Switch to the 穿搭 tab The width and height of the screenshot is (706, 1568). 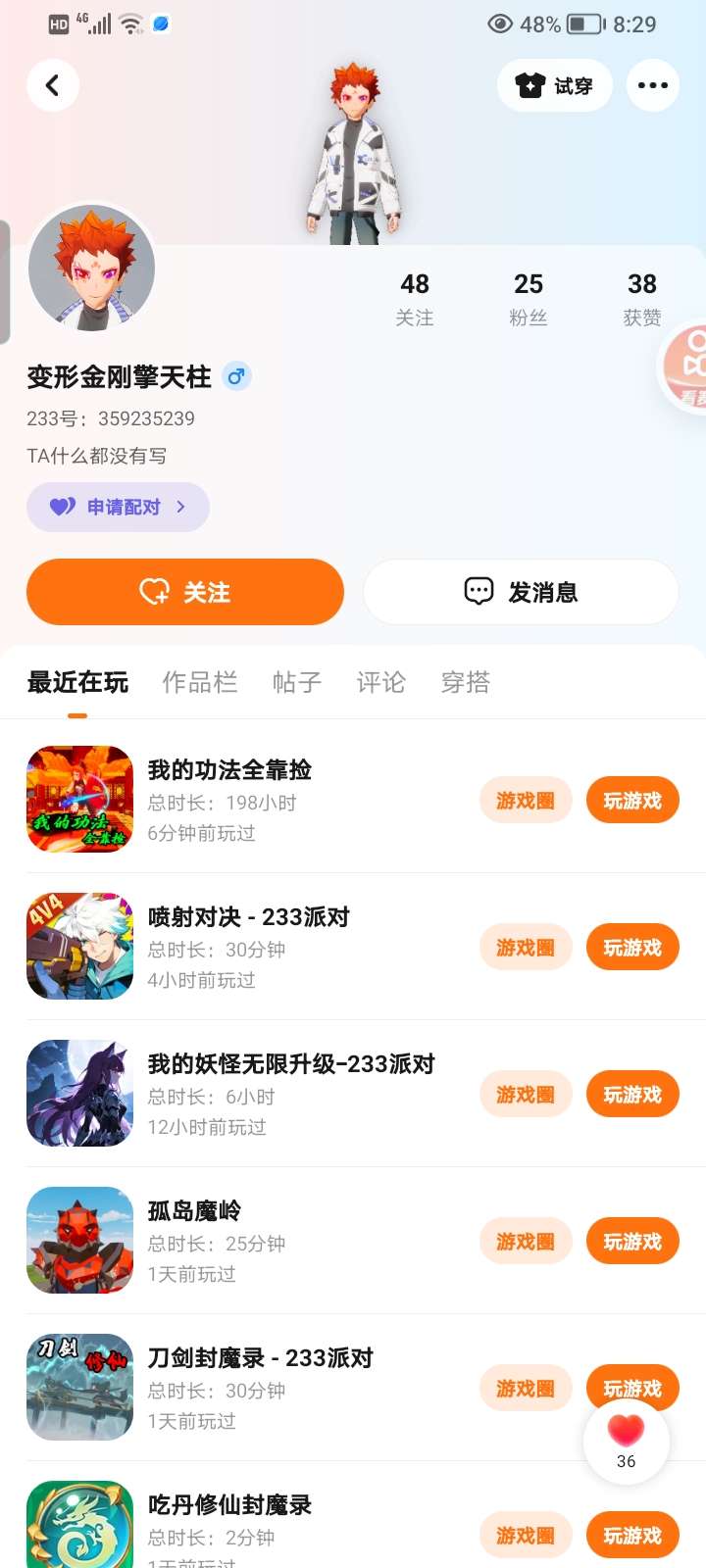(x=466, y=682)
